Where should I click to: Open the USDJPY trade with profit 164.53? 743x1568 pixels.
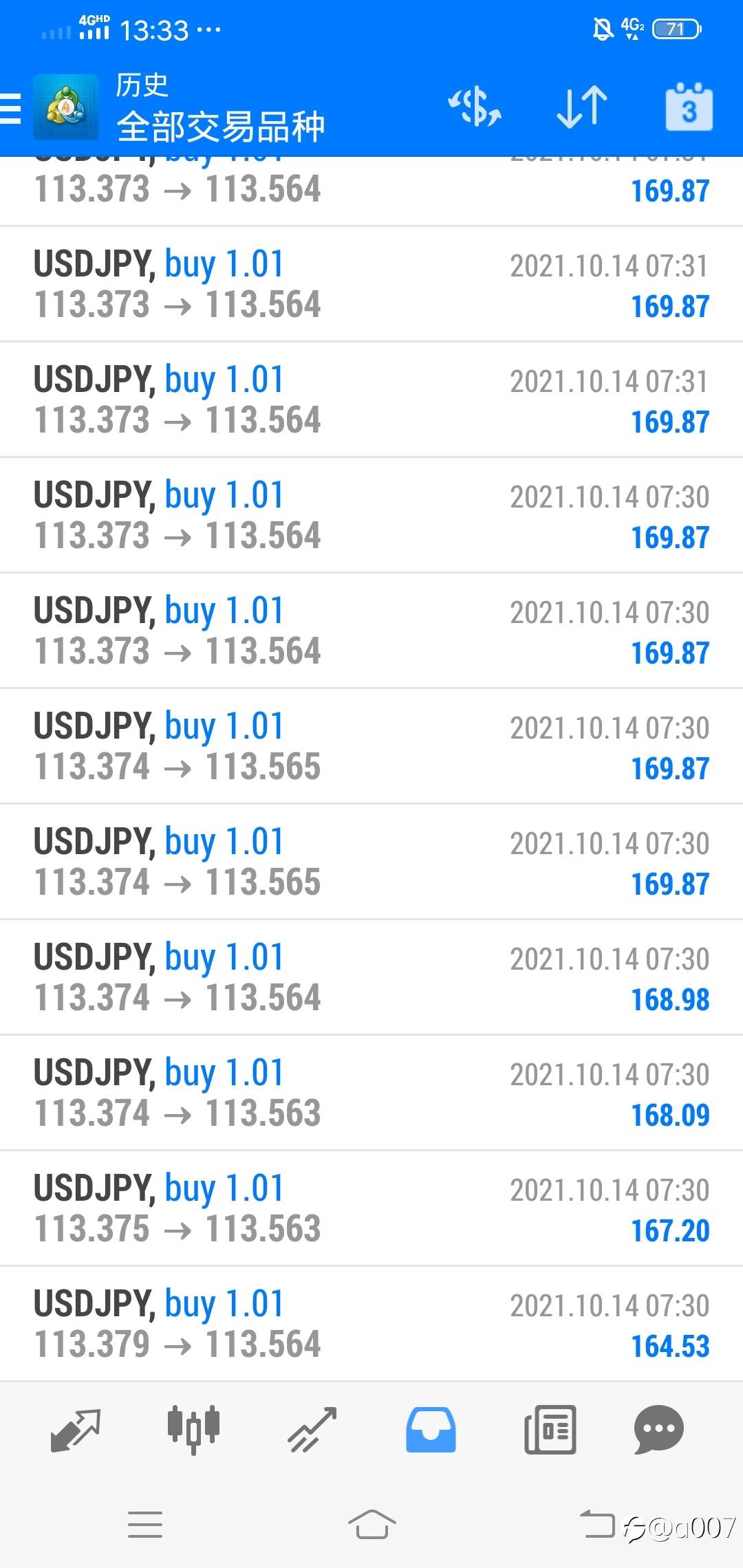371,1324
